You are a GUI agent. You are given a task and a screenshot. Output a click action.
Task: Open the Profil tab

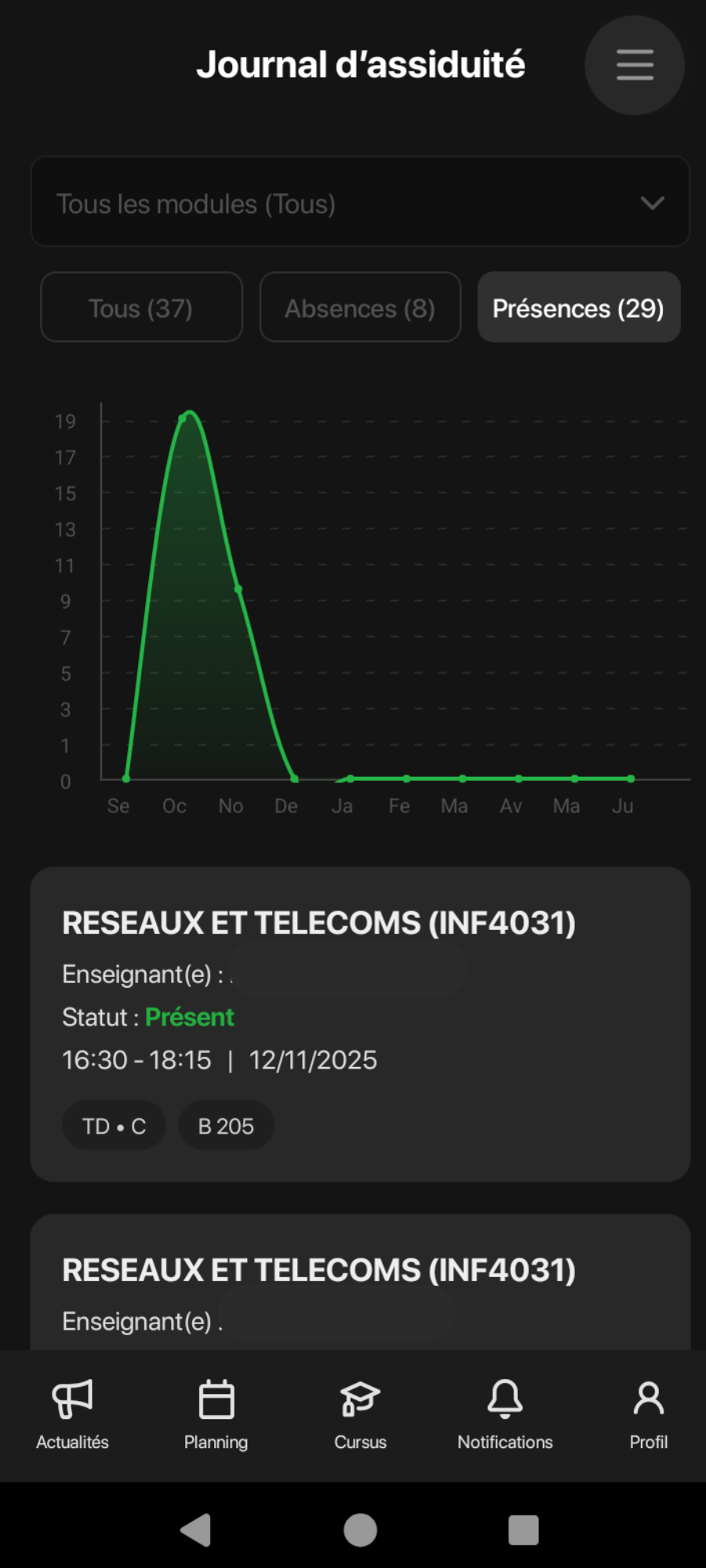pos(649,1414)
